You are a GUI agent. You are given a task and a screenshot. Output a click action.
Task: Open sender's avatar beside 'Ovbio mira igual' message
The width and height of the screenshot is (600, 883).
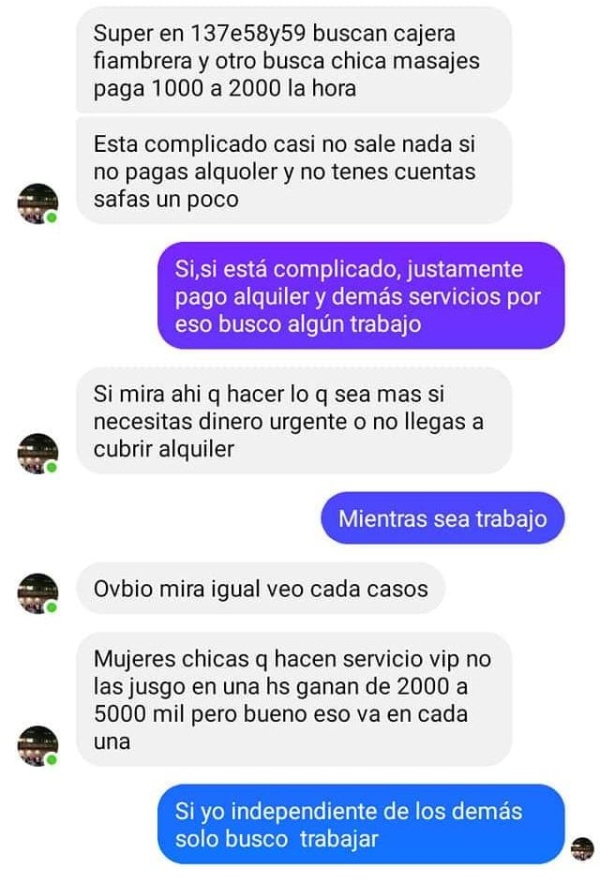point(38,593)
